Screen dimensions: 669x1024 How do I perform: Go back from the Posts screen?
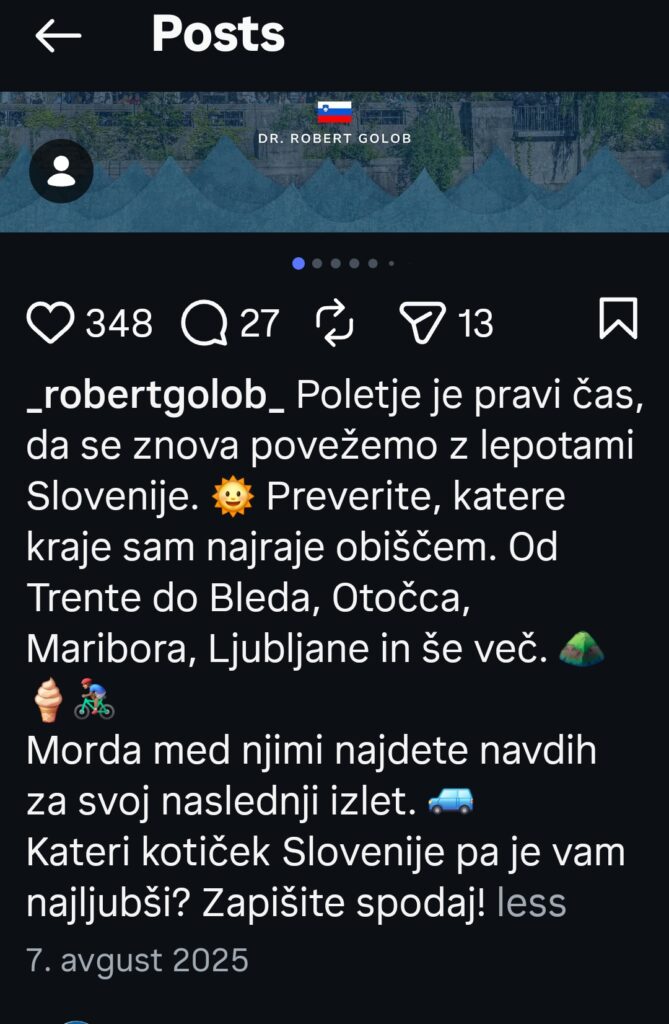58,36
